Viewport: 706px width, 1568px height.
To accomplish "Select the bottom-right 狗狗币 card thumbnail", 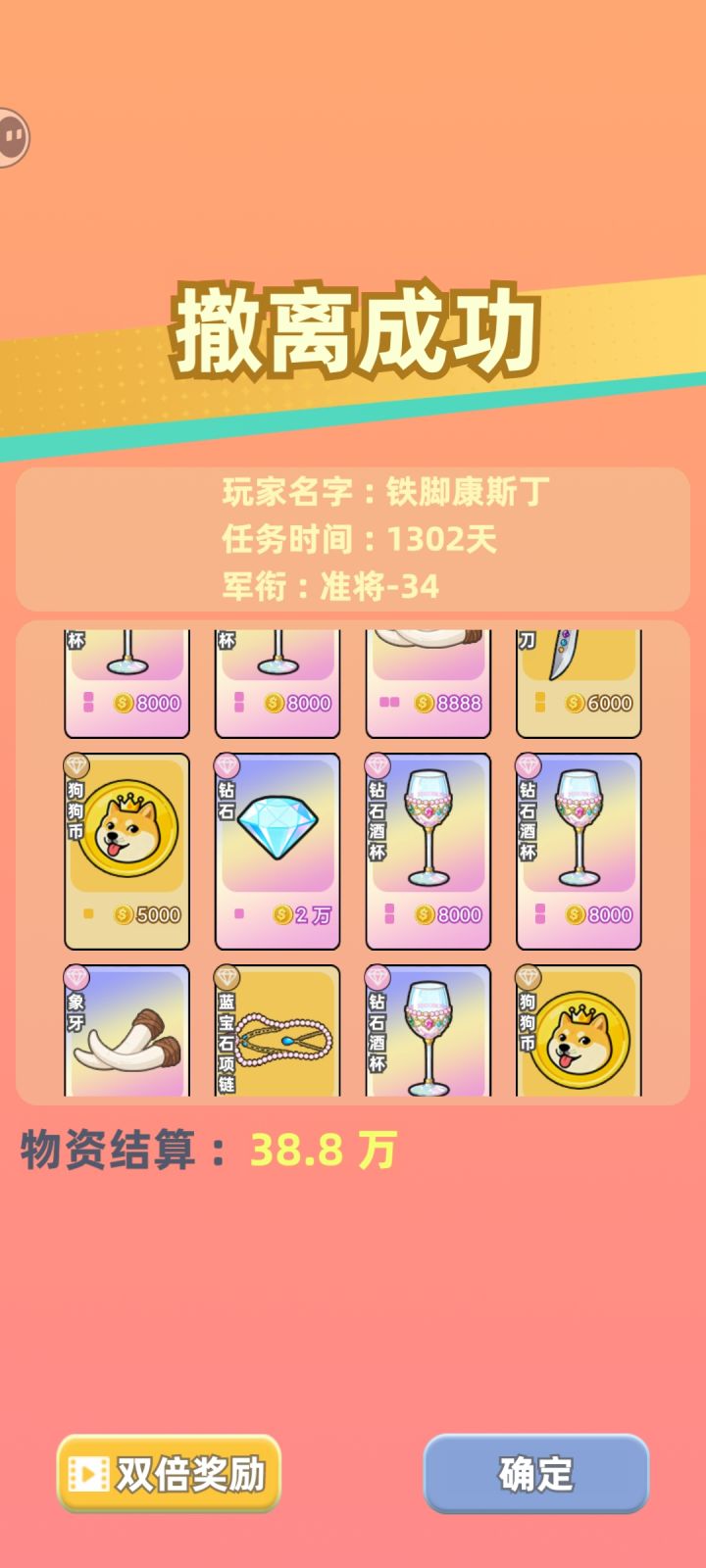I will click(x=579, y=1034).
